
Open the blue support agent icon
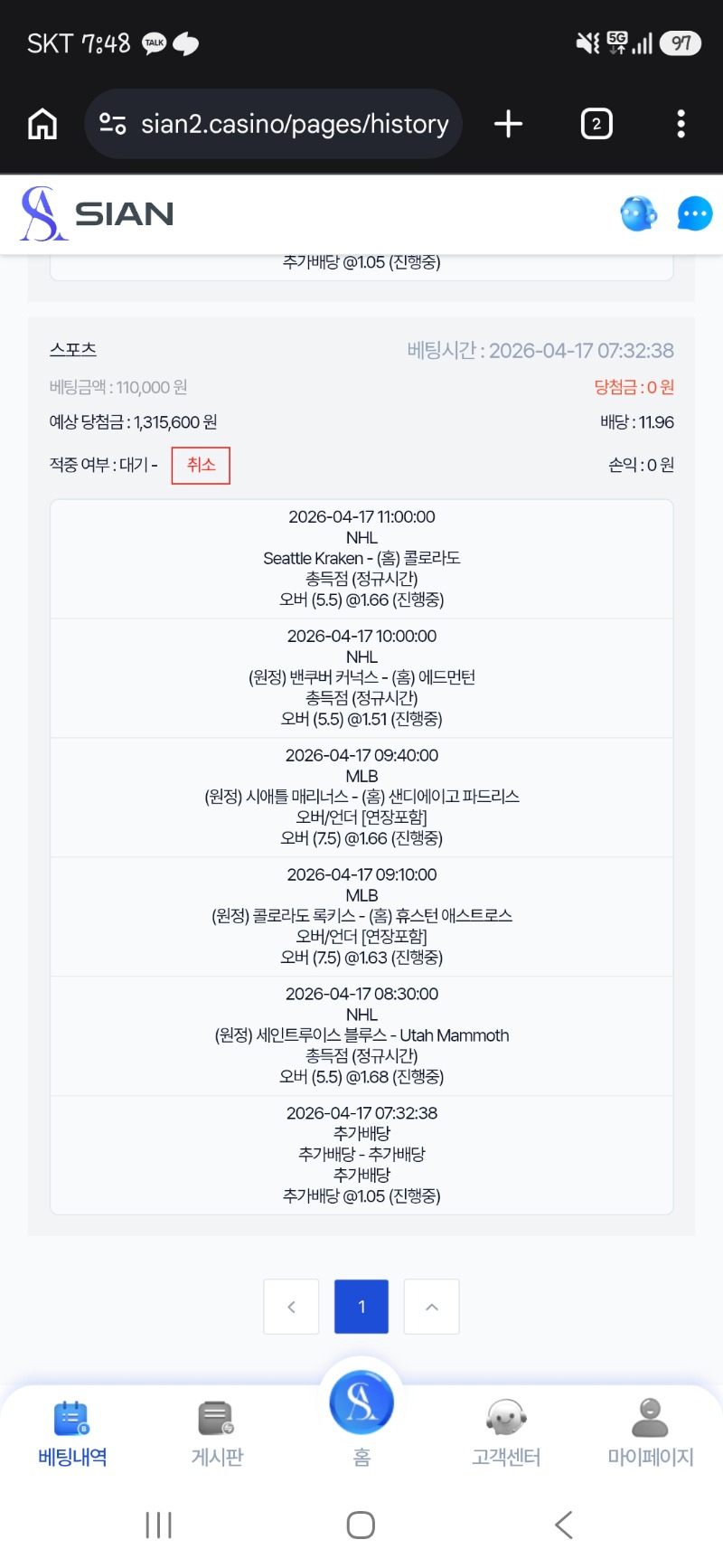638,214
